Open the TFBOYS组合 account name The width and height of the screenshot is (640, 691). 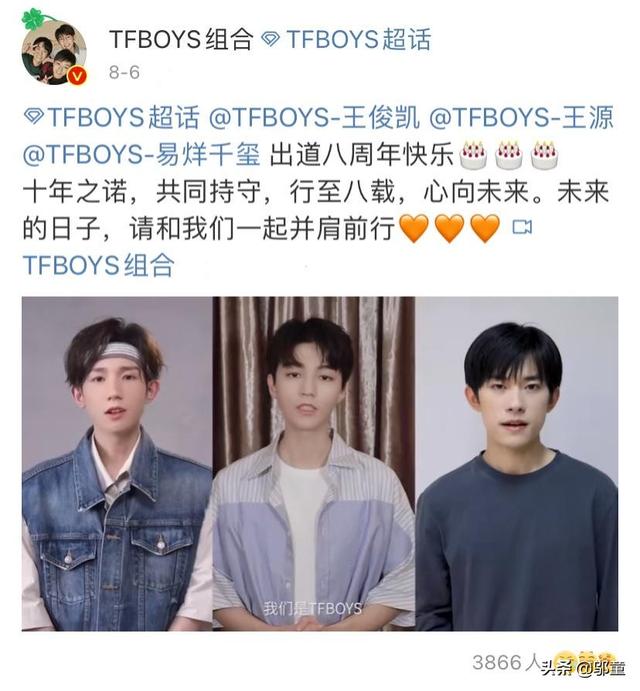(178, 39)
